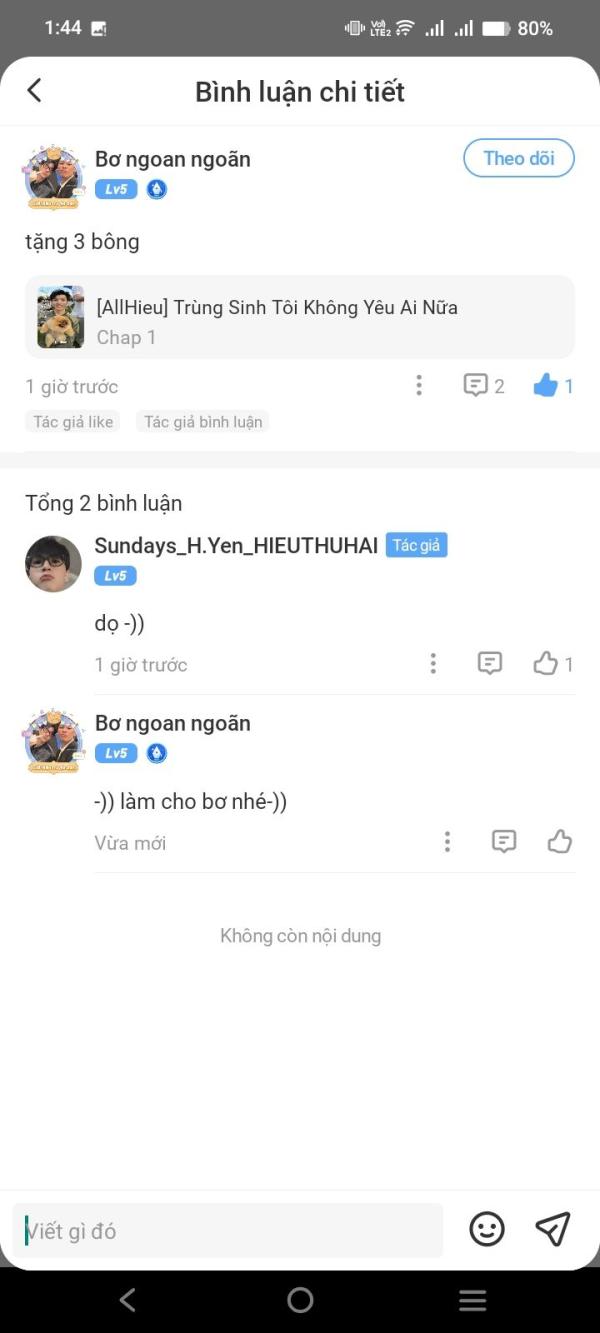Reply to the "làm cho bơ nhé" comment
Image resolution: width=600 pixels, height=1333 pixels.
[x=504, y=842]
